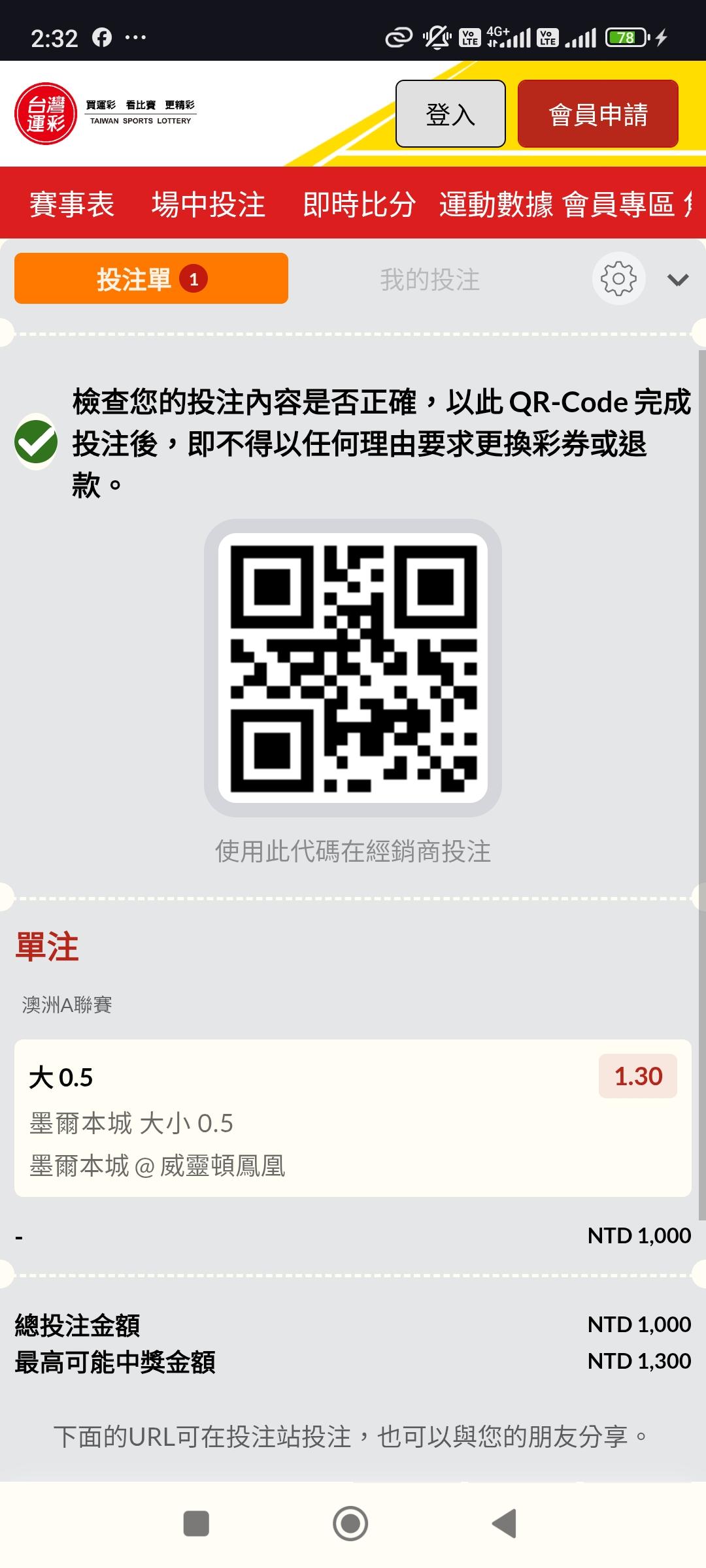
Task: Open 會員申請 member registration
Action: tap(597, 114)
